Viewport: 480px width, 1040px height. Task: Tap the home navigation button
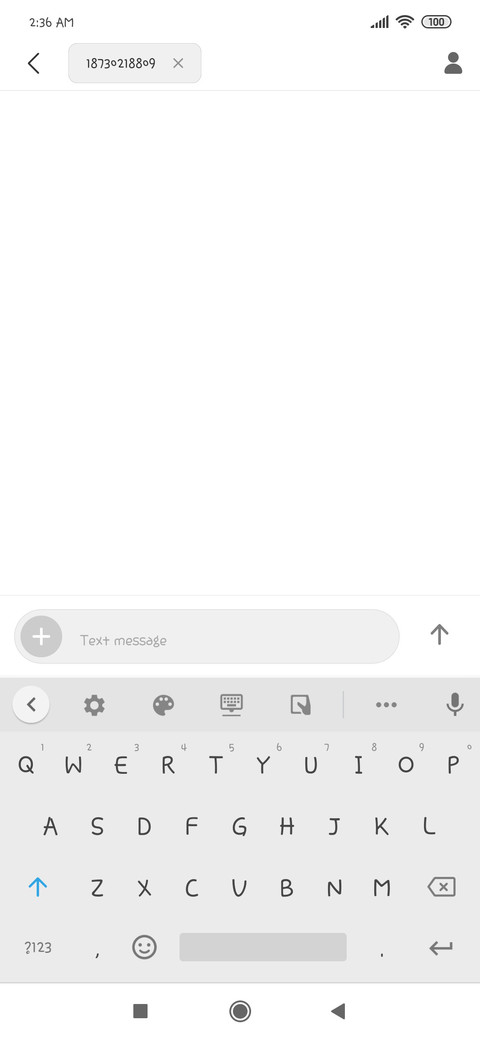(240, 1011)
